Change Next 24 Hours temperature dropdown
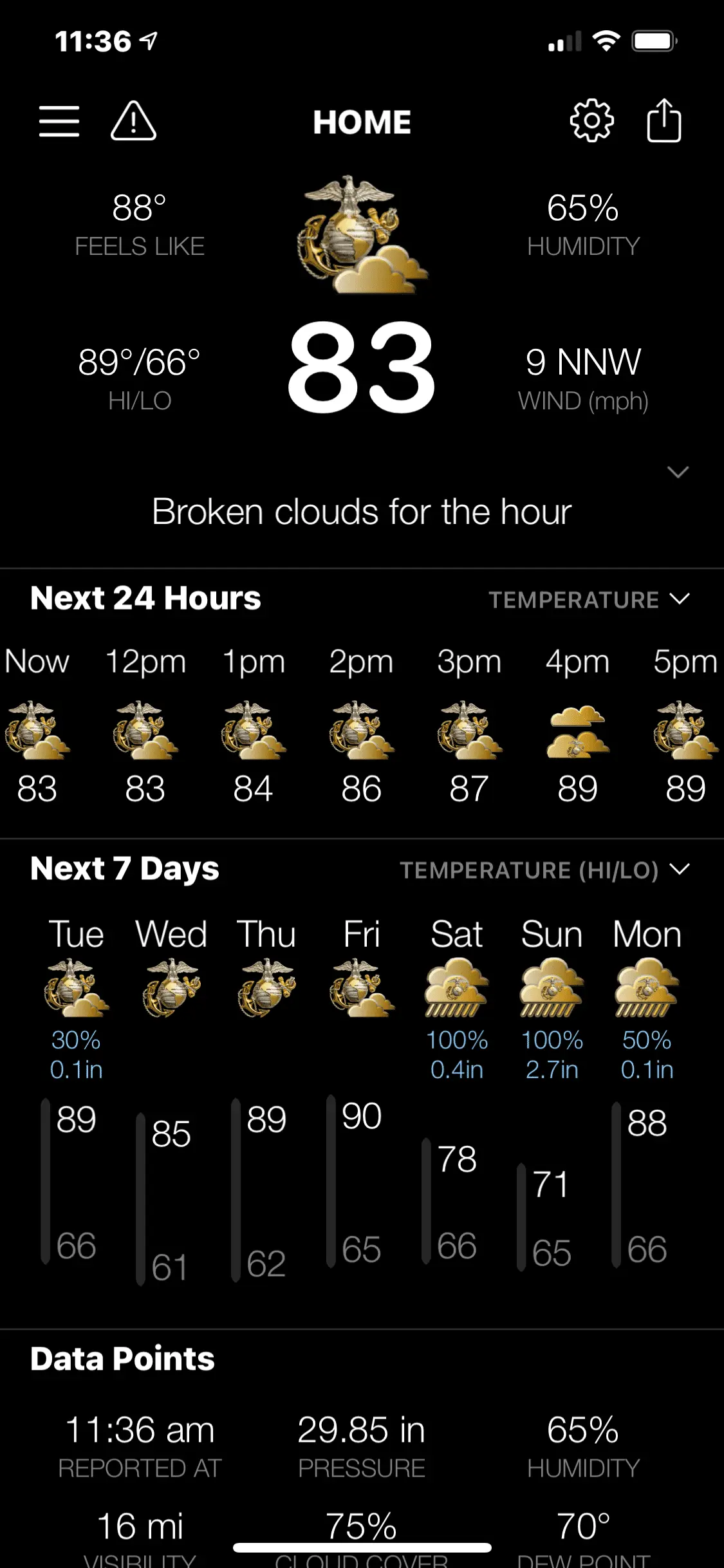The width and height of the screenshot is (724, 1568). [x=589, y=600]
